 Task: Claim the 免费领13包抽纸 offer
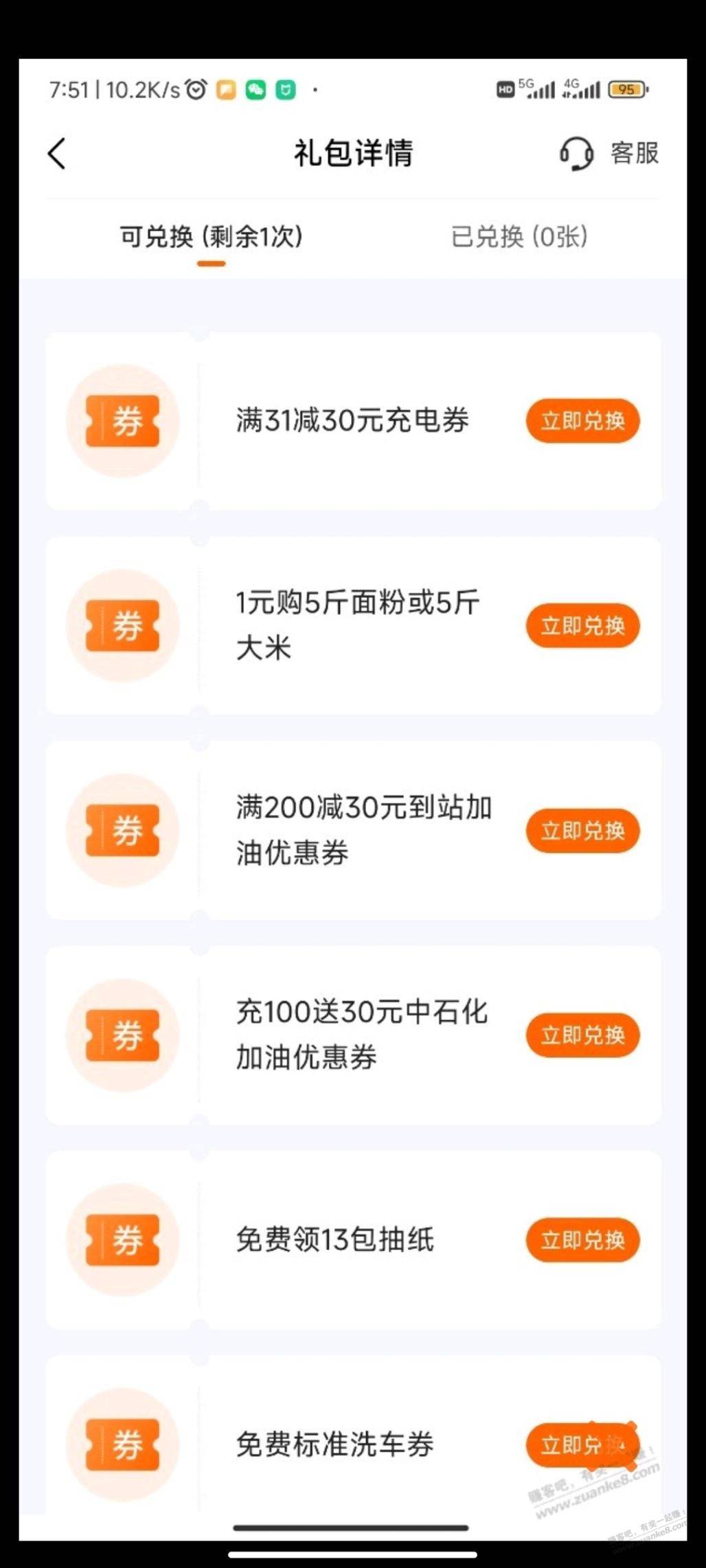tap(583, 1240)
